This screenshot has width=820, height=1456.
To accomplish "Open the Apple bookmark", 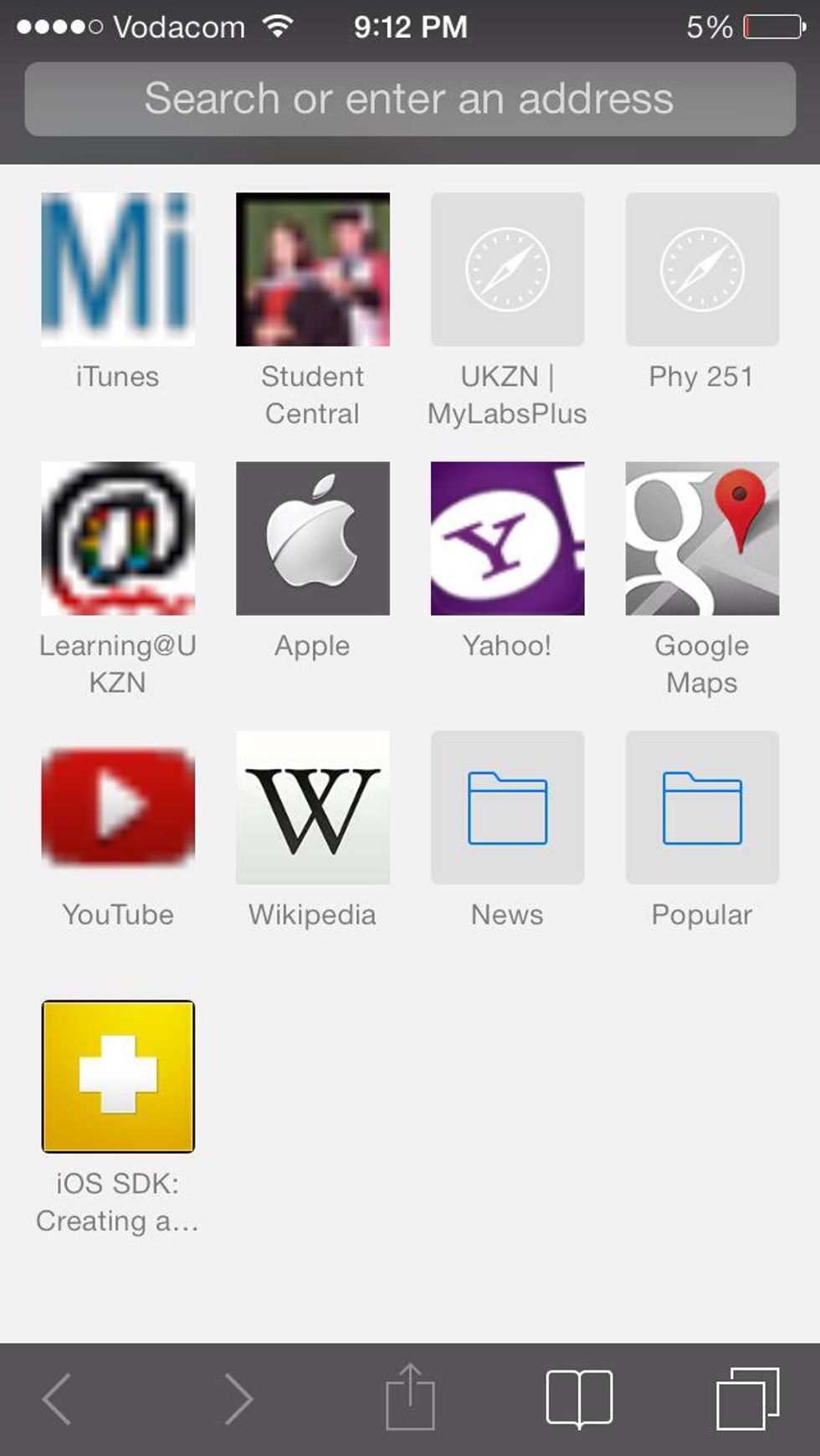I will pos(312,538).
